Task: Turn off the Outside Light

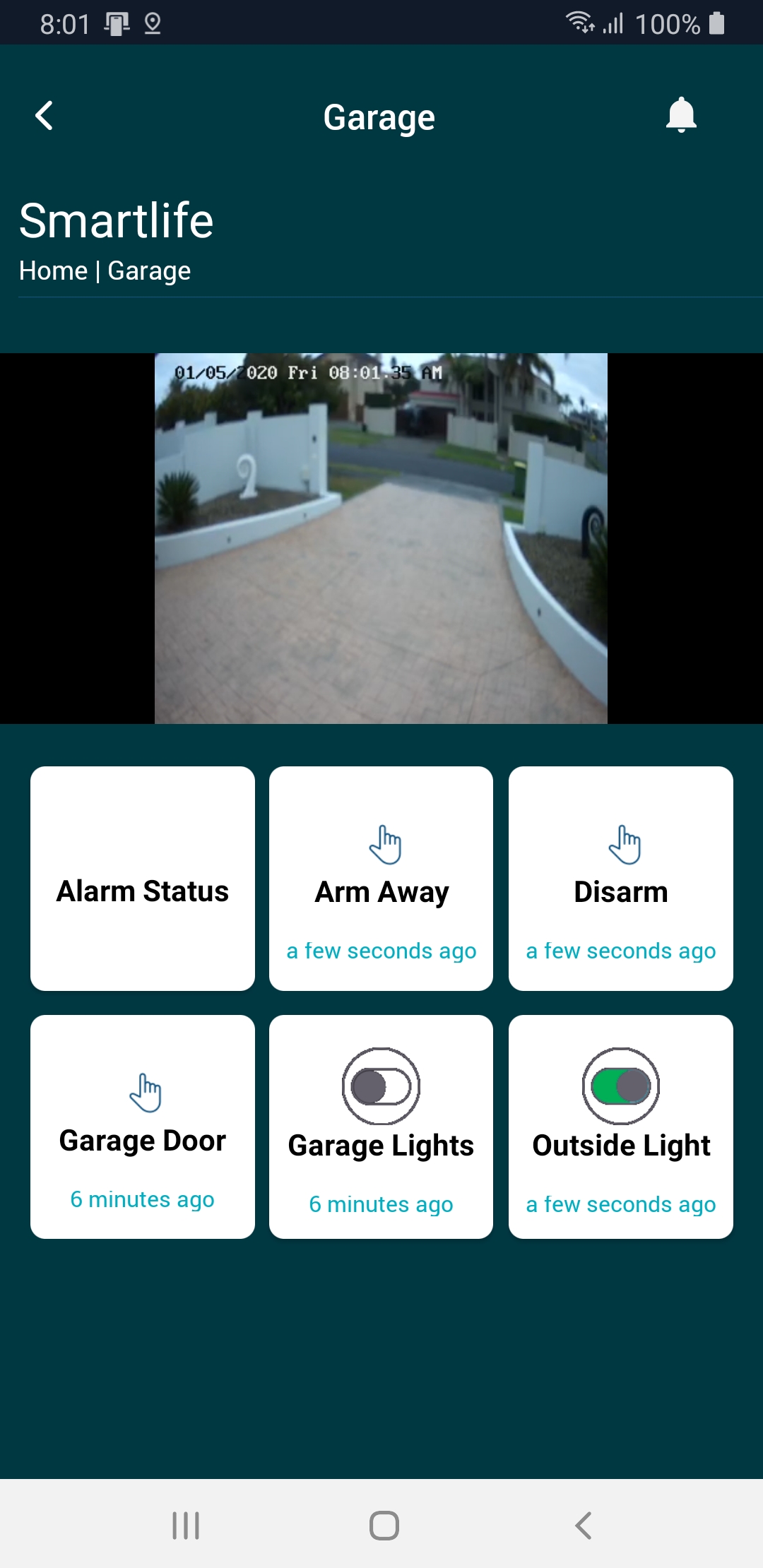Action: click(x=620, y=1086)
